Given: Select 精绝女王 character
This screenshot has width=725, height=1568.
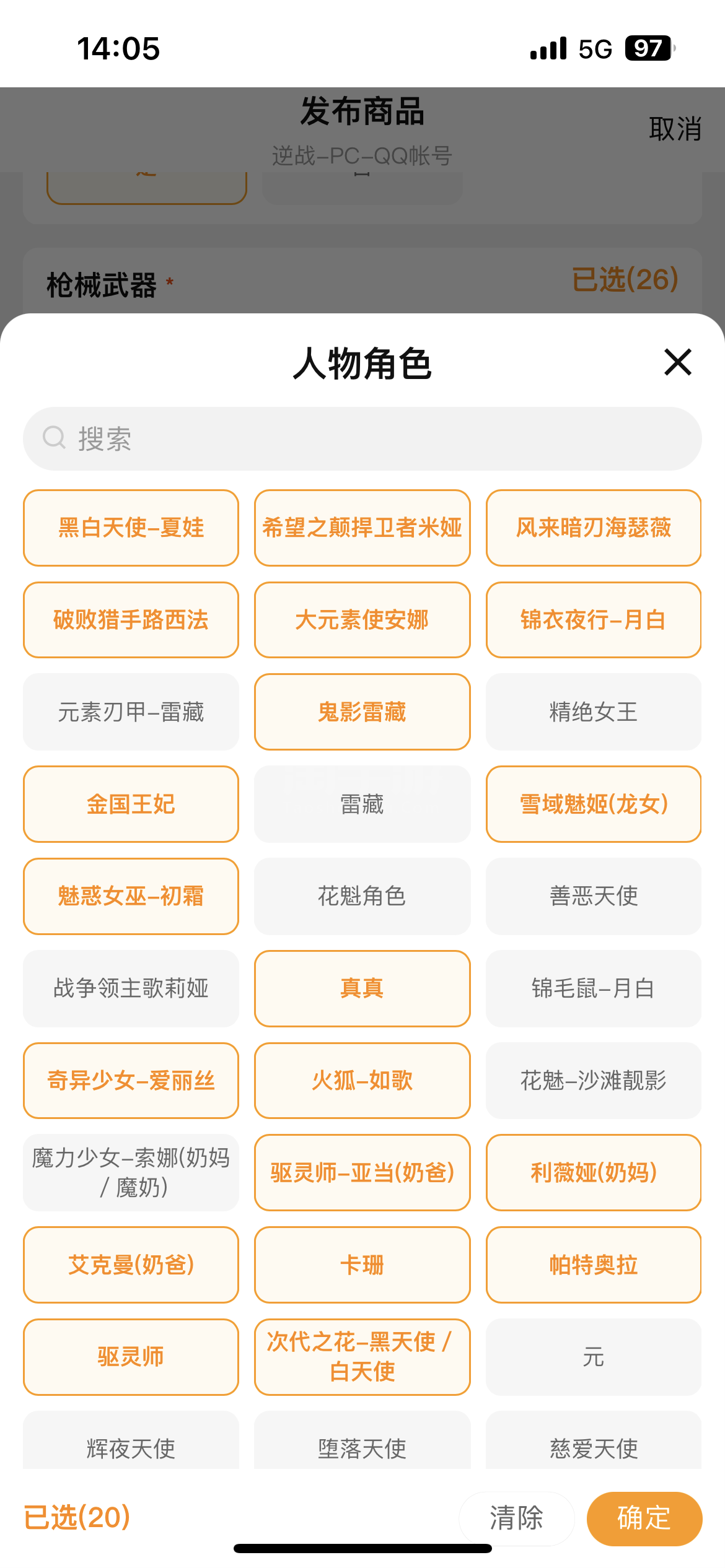Looking at the screenshot, I should (x=594, y=712).
